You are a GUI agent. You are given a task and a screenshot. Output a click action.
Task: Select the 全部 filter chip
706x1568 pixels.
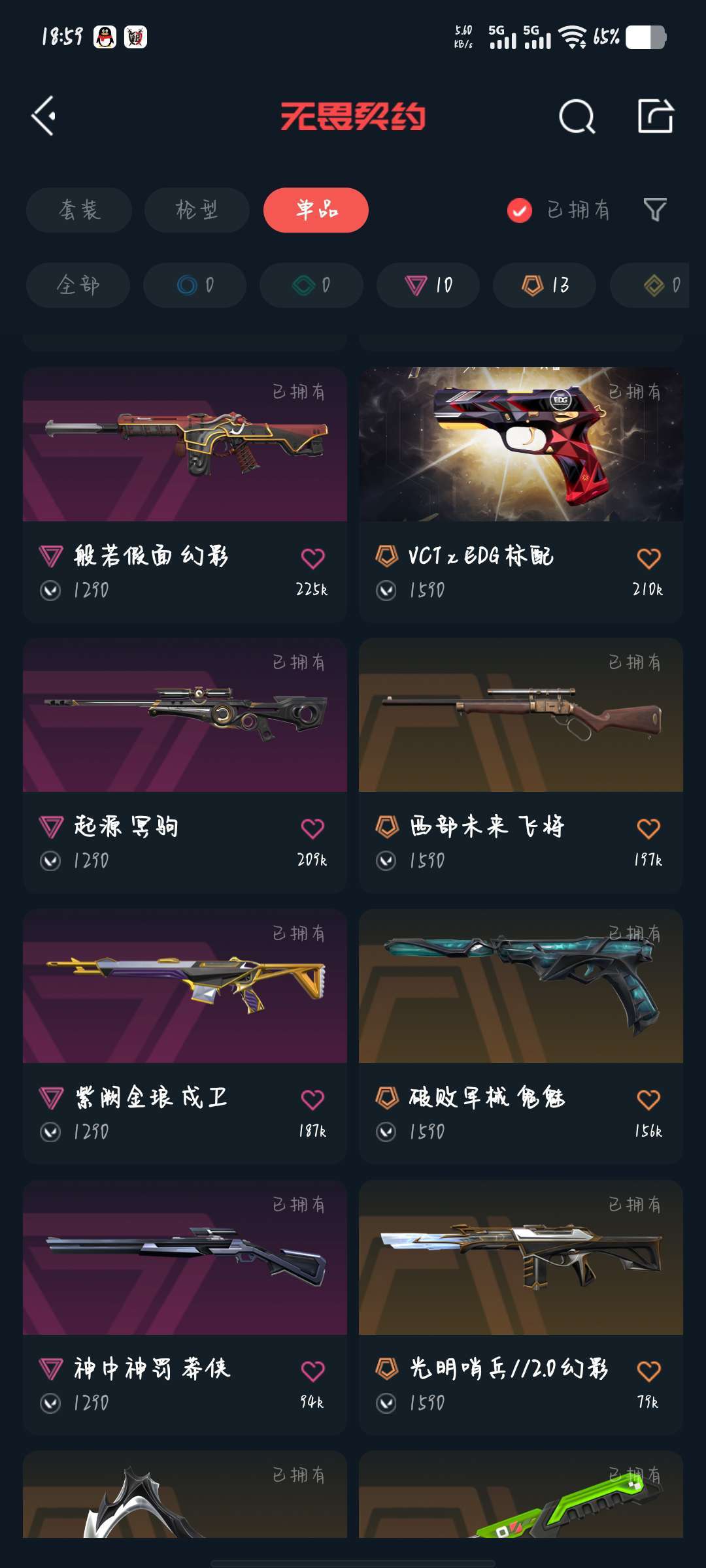point(78,285)
